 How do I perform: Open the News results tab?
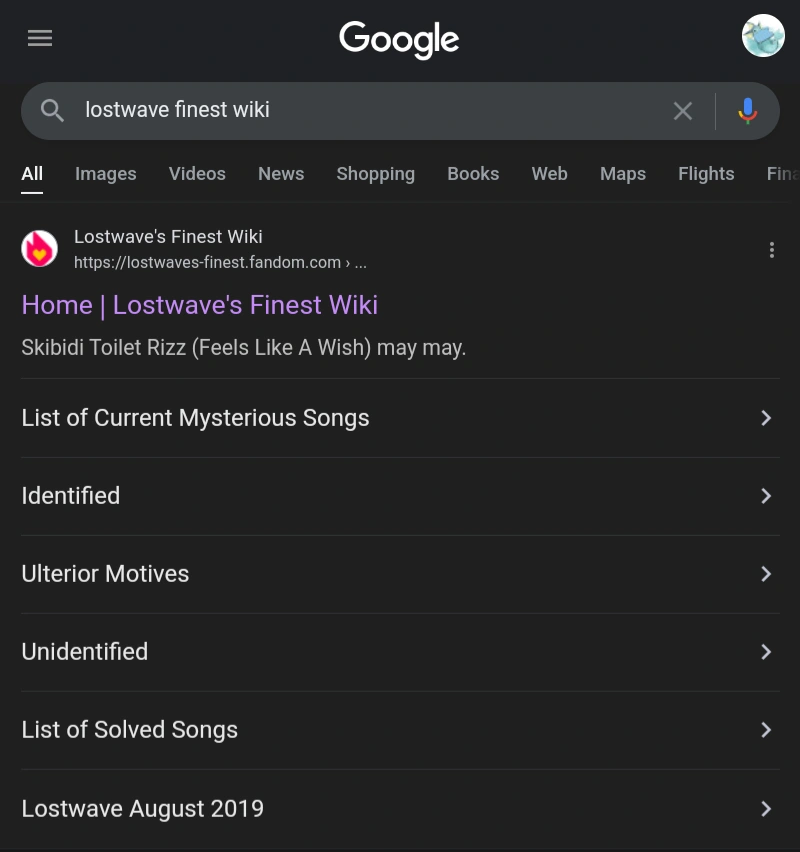[281, 174]
